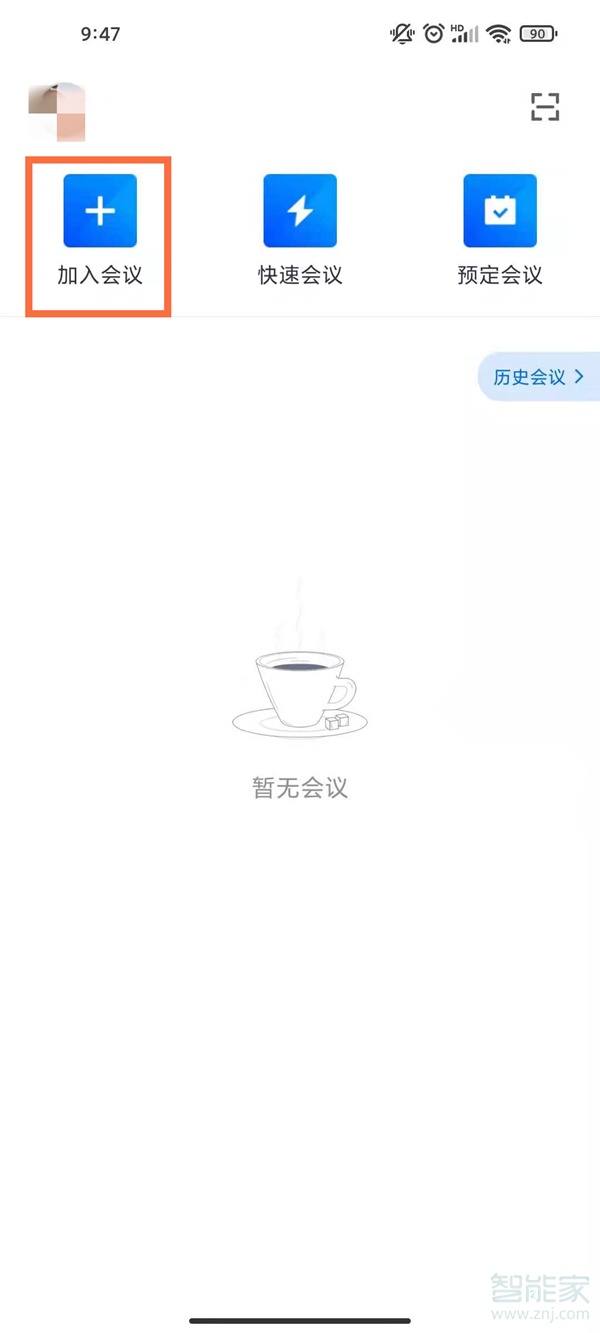Open the profile avatar
Image resolution: width=600 pixels, height=1333 pixels.
[x=57, y=111]
